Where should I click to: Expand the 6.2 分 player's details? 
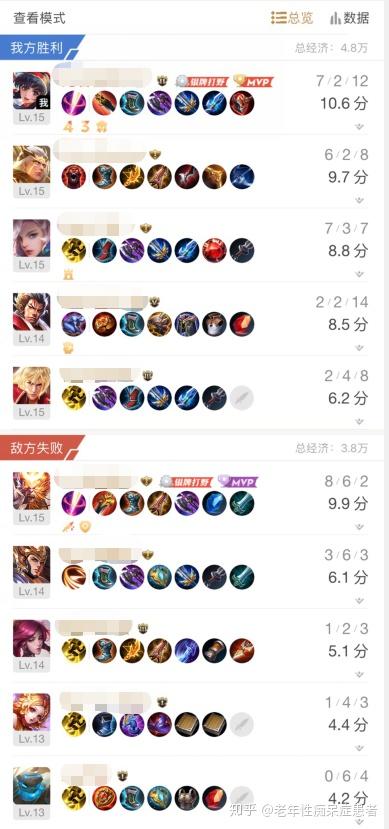coord(359,421)
